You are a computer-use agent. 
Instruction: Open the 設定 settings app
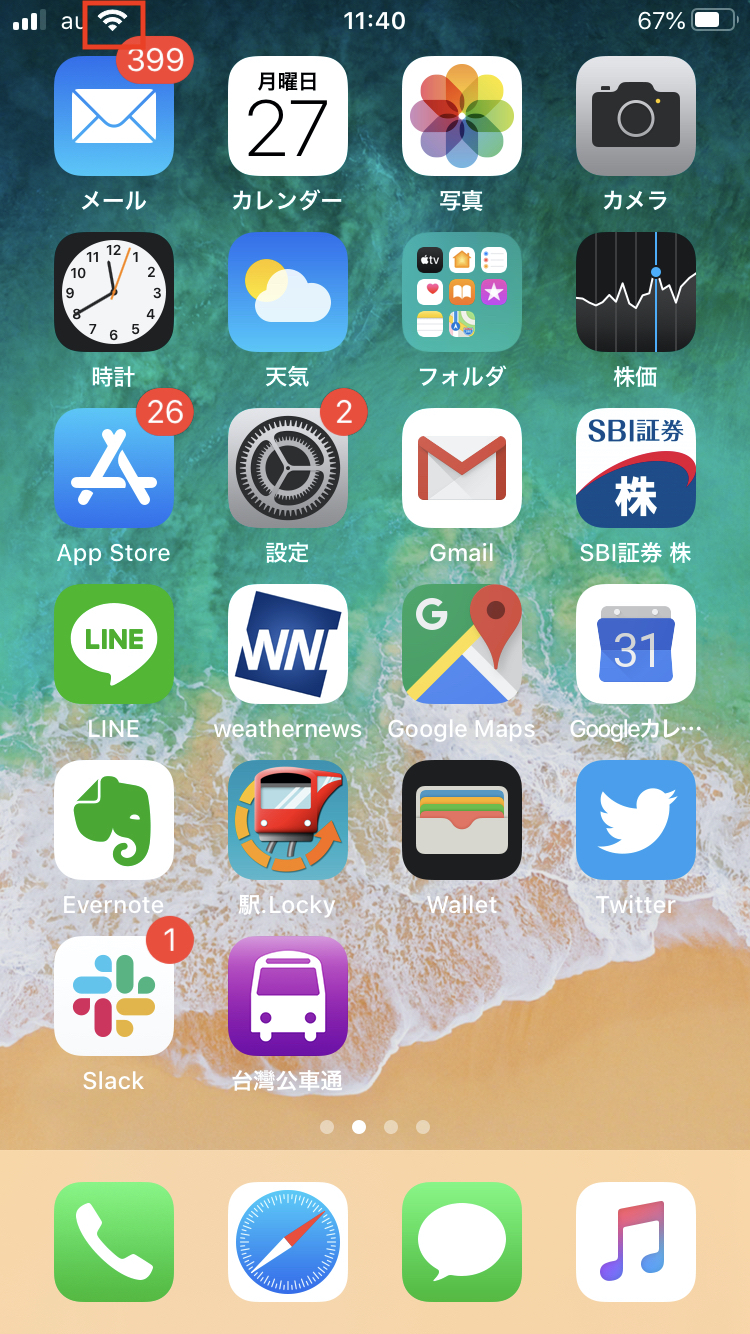[288, 468]
